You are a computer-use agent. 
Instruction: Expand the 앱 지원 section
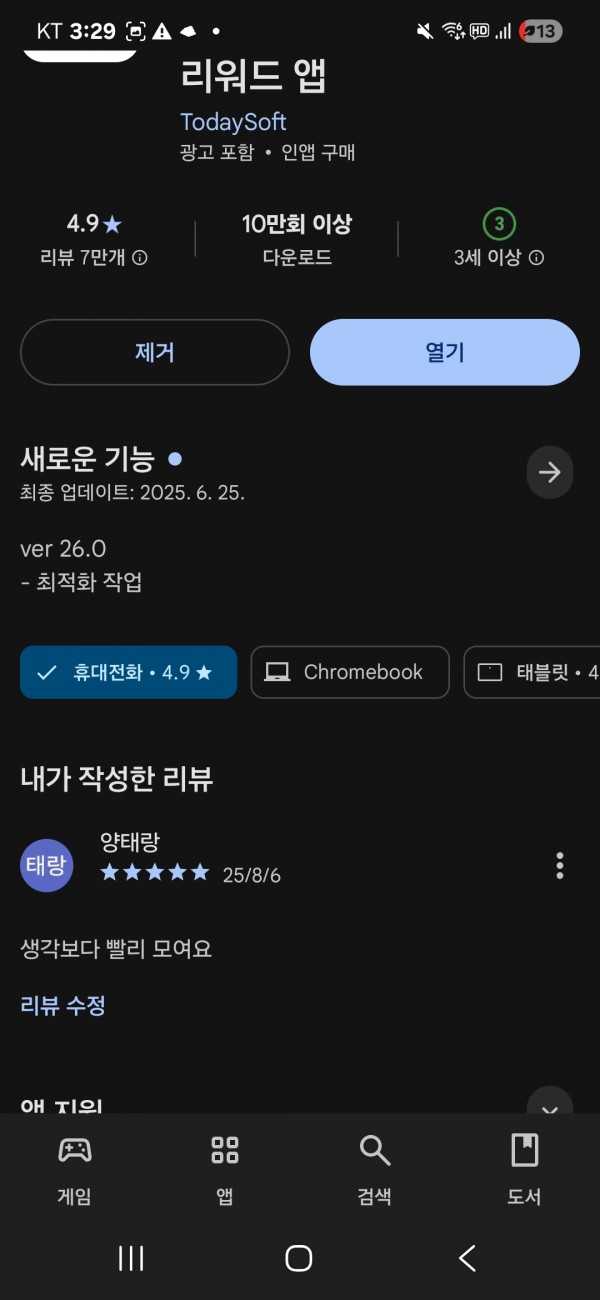(550, 1105)
